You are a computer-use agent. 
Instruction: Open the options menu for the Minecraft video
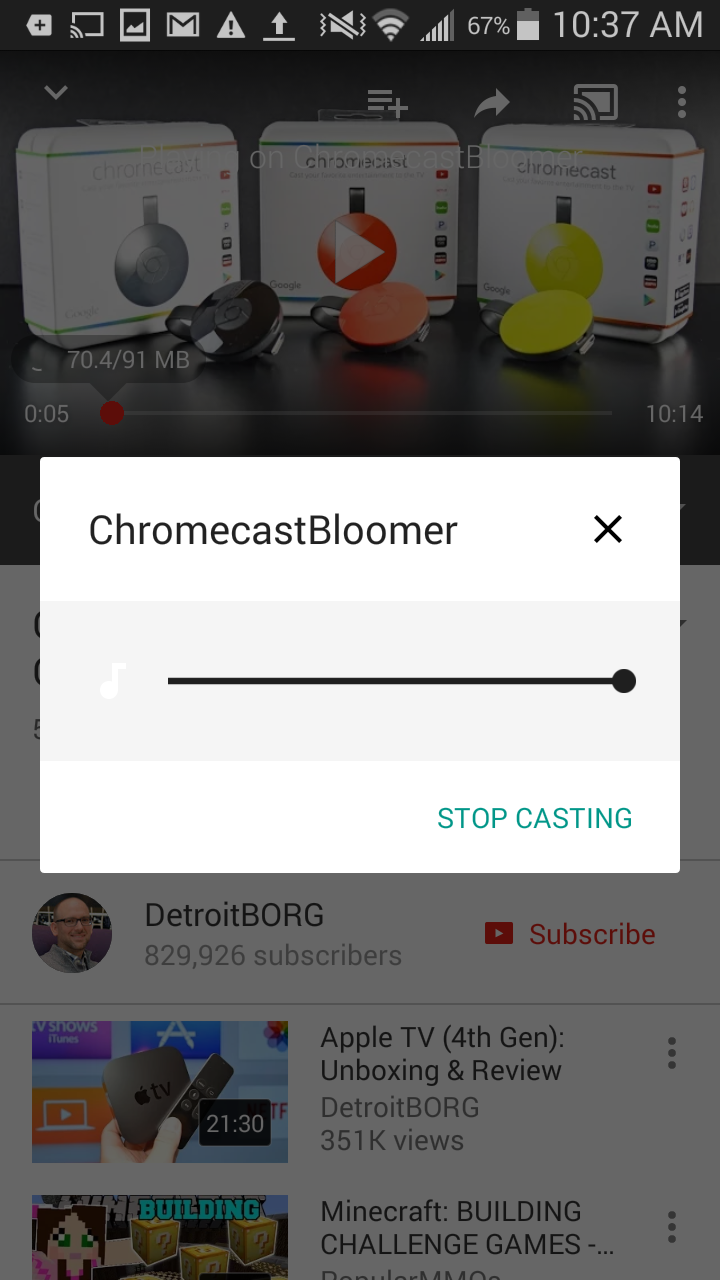(671, 1226)
